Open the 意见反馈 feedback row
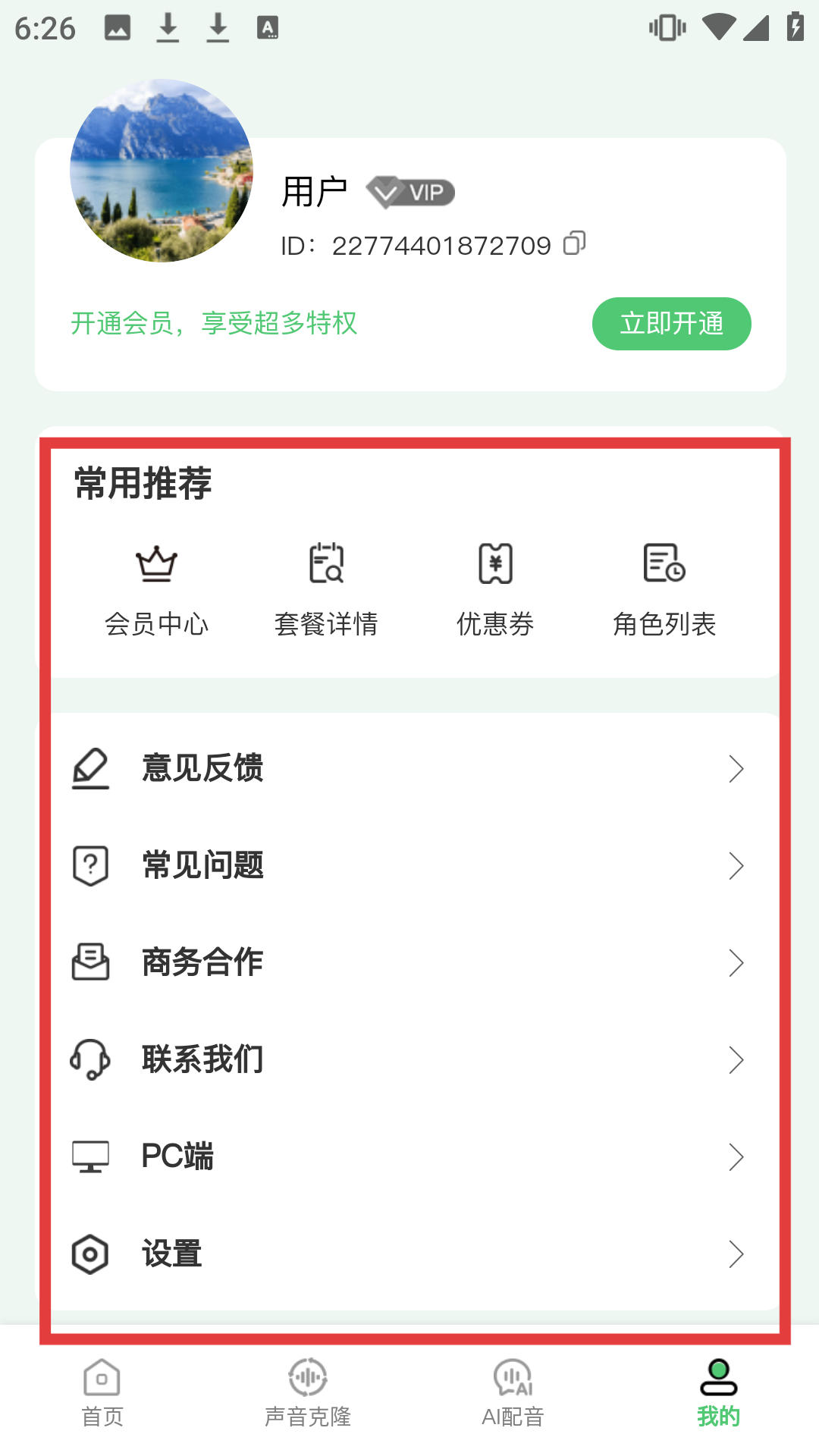The image size is (819, 1456). coord(409,768)
